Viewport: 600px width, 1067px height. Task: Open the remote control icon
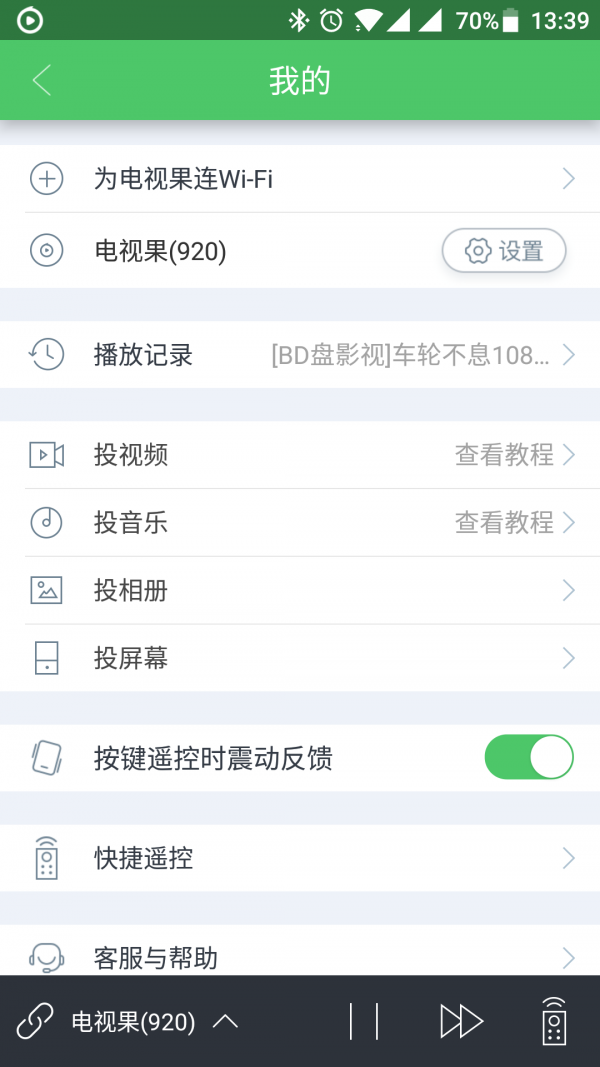pyautogui.click(x=554, y=1021)
